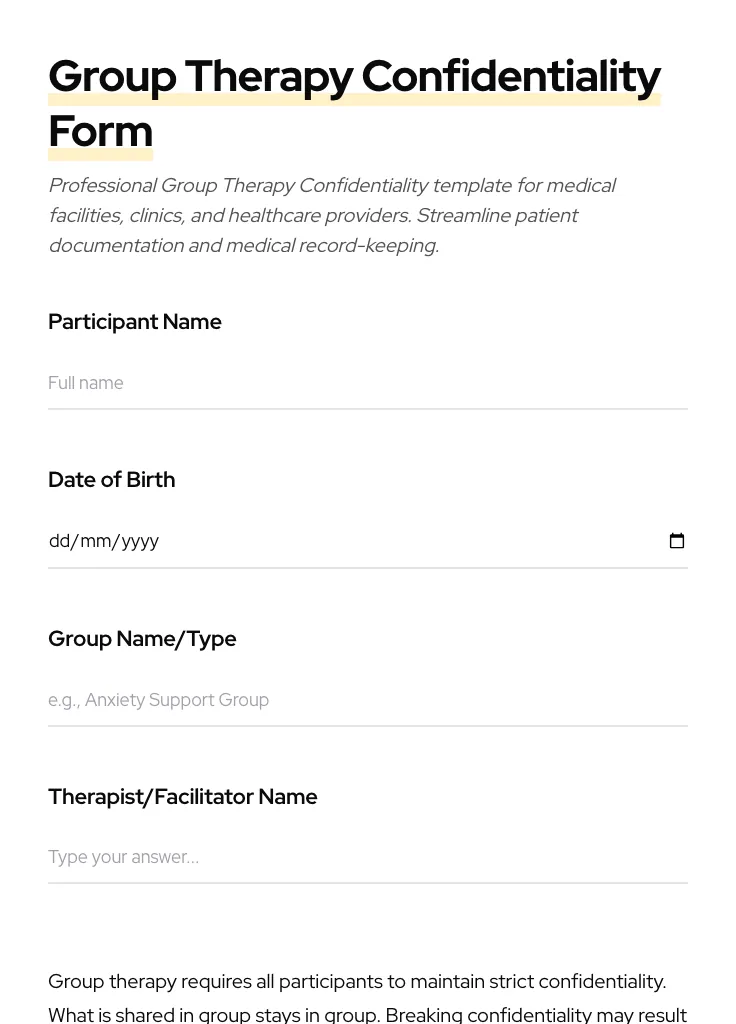Click the italic form description paragraph
The image size is (736, 1024).
(x=330, y=215)
